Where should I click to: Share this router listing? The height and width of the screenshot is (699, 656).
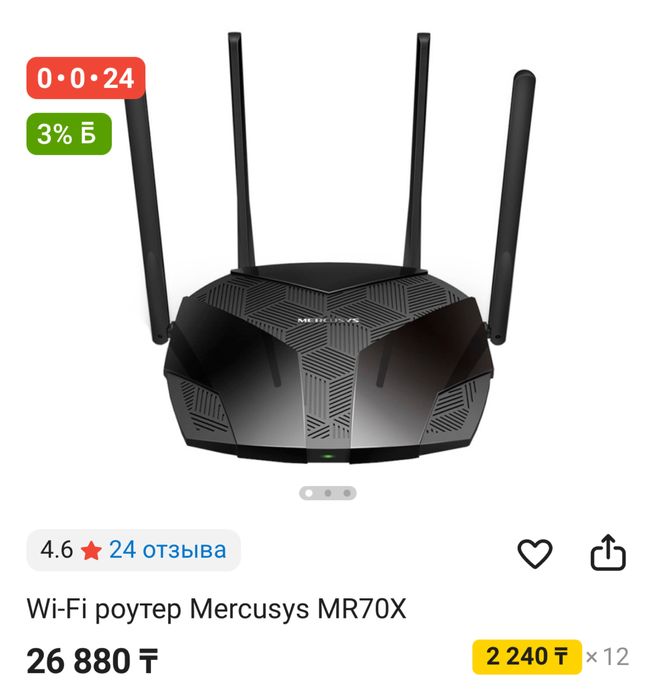pyautogui.click(x=608, y=552)
